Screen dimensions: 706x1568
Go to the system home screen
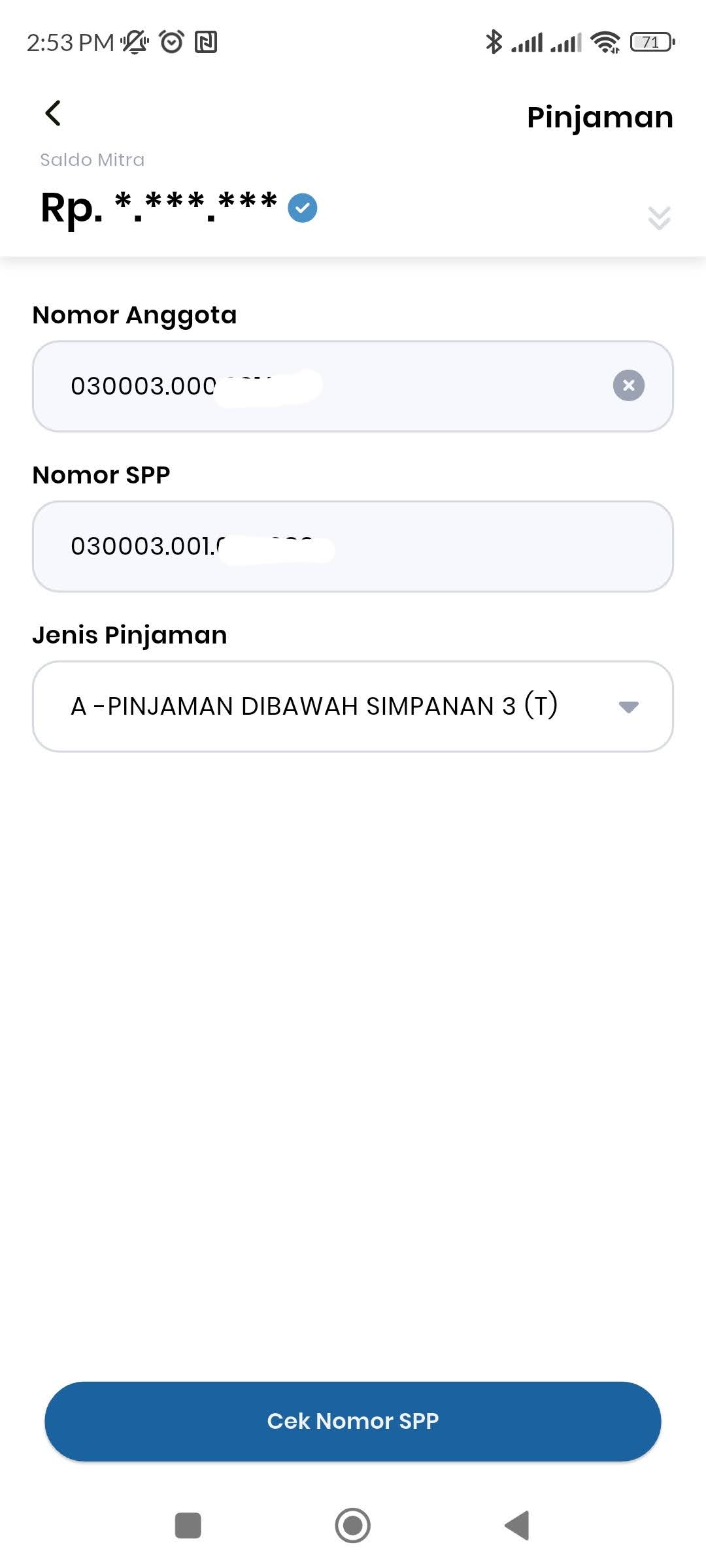point(353,1526)
